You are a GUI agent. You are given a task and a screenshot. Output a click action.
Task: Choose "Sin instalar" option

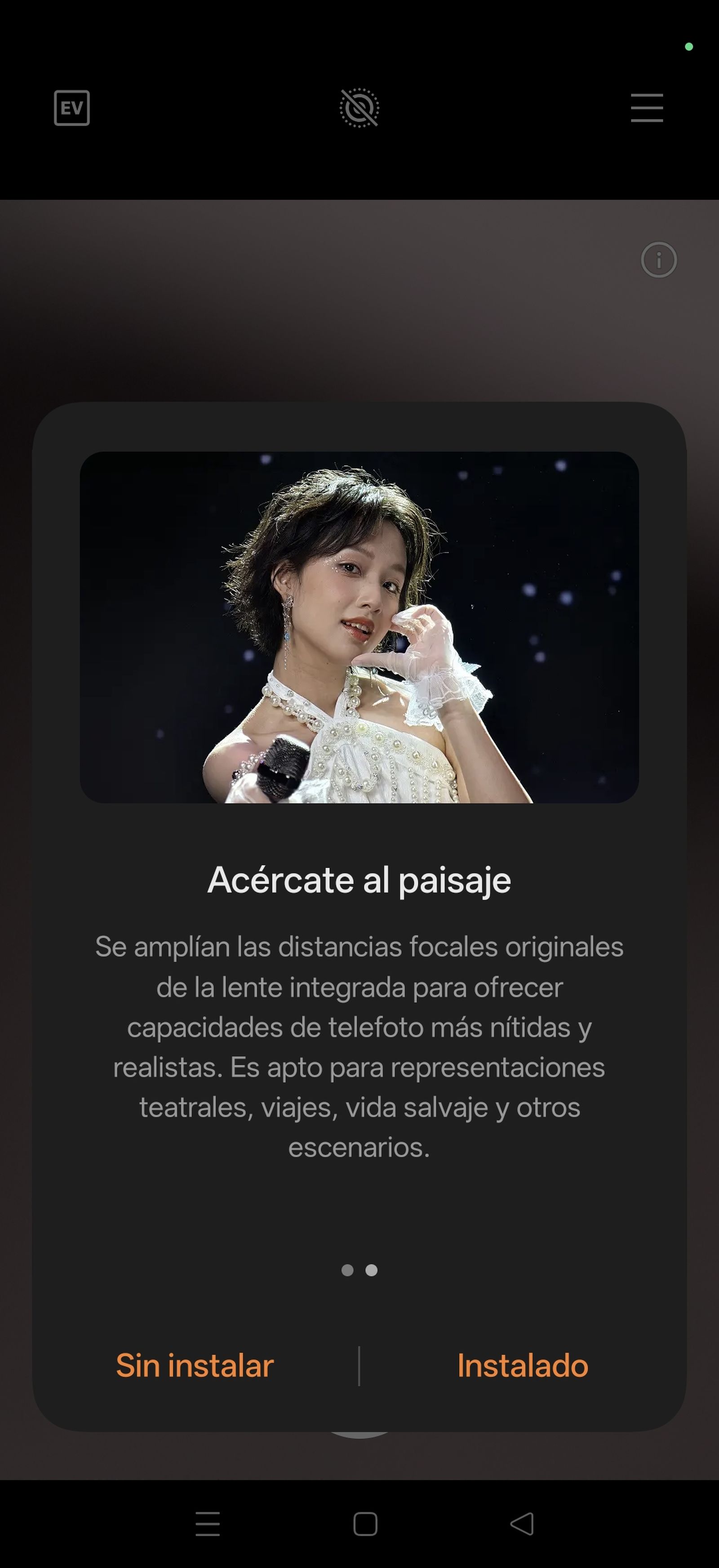click(x=195, y=1365)
